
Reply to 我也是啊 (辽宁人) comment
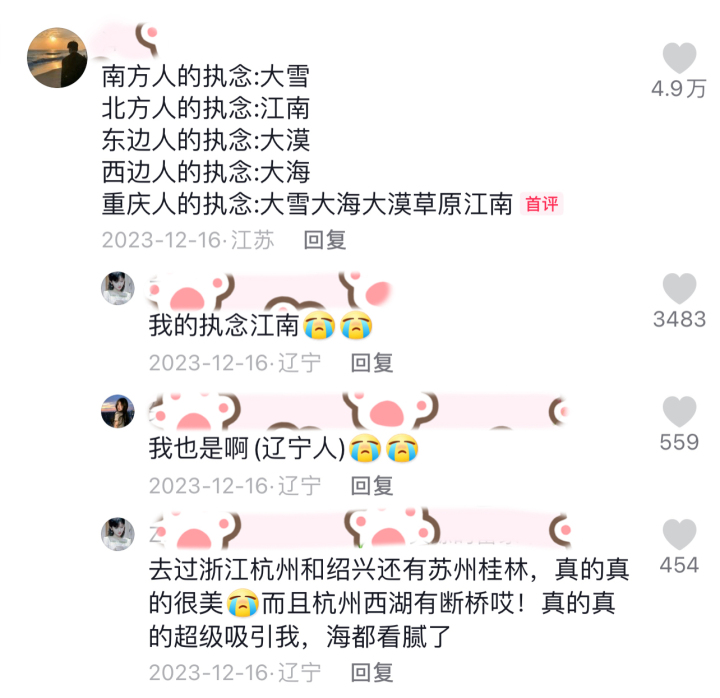(372, 486)
